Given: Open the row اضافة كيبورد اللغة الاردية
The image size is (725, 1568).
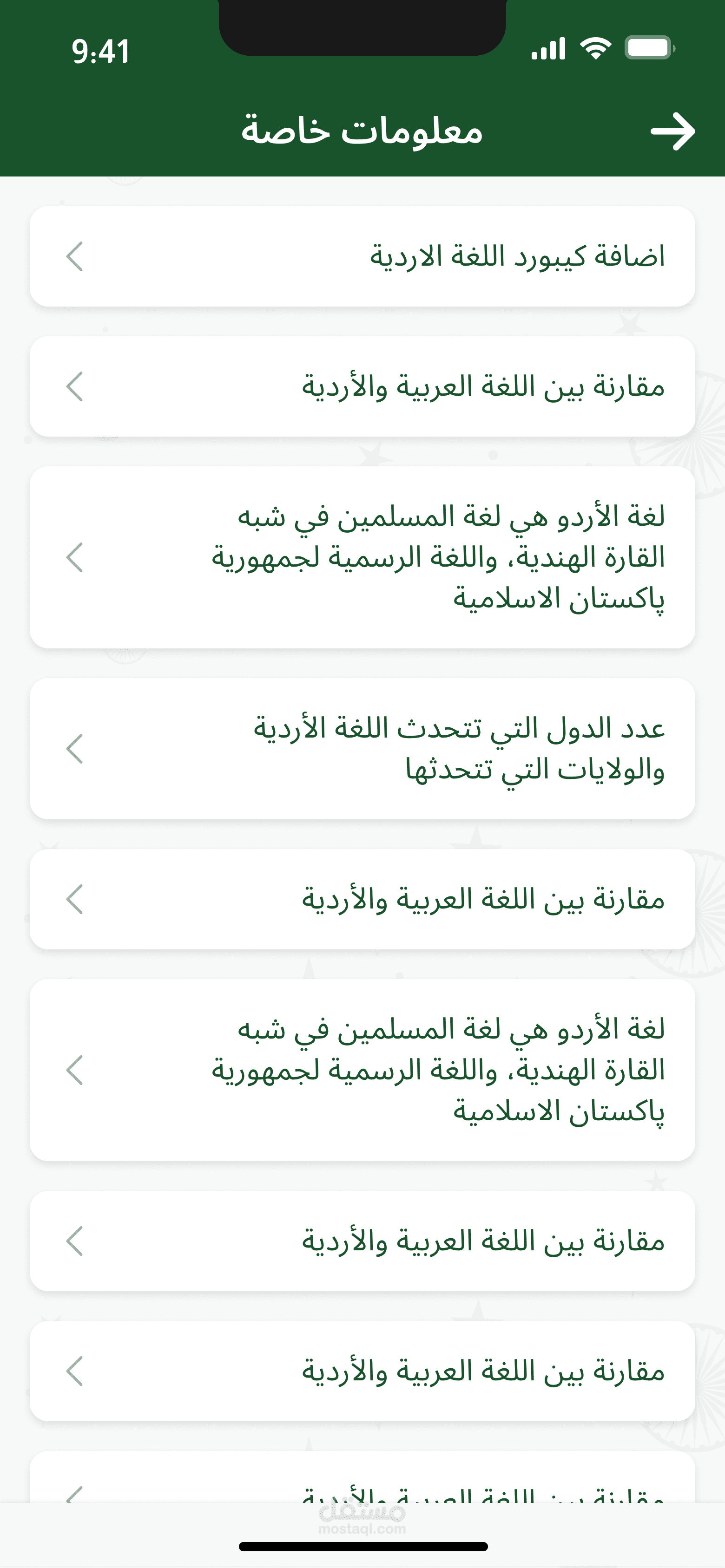Looking at the screenshot, I should click(x=362, y=256).
